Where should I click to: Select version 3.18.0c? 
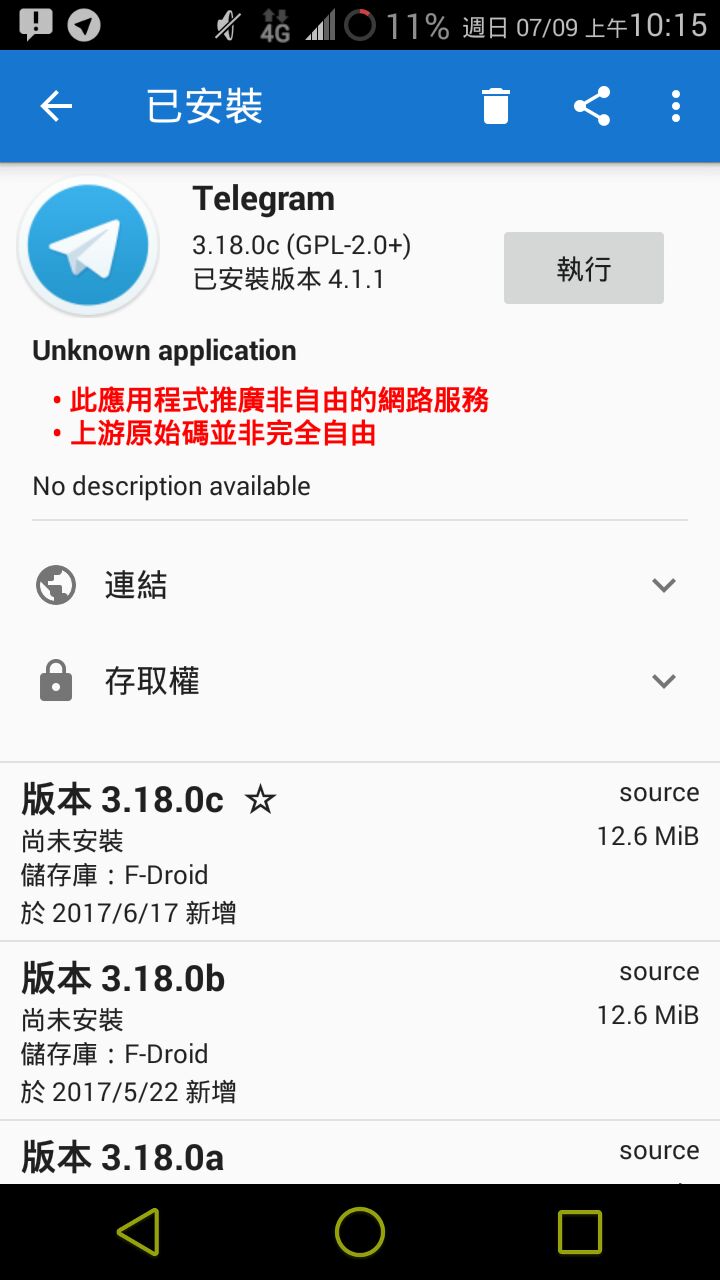click(x=360, y=852)
